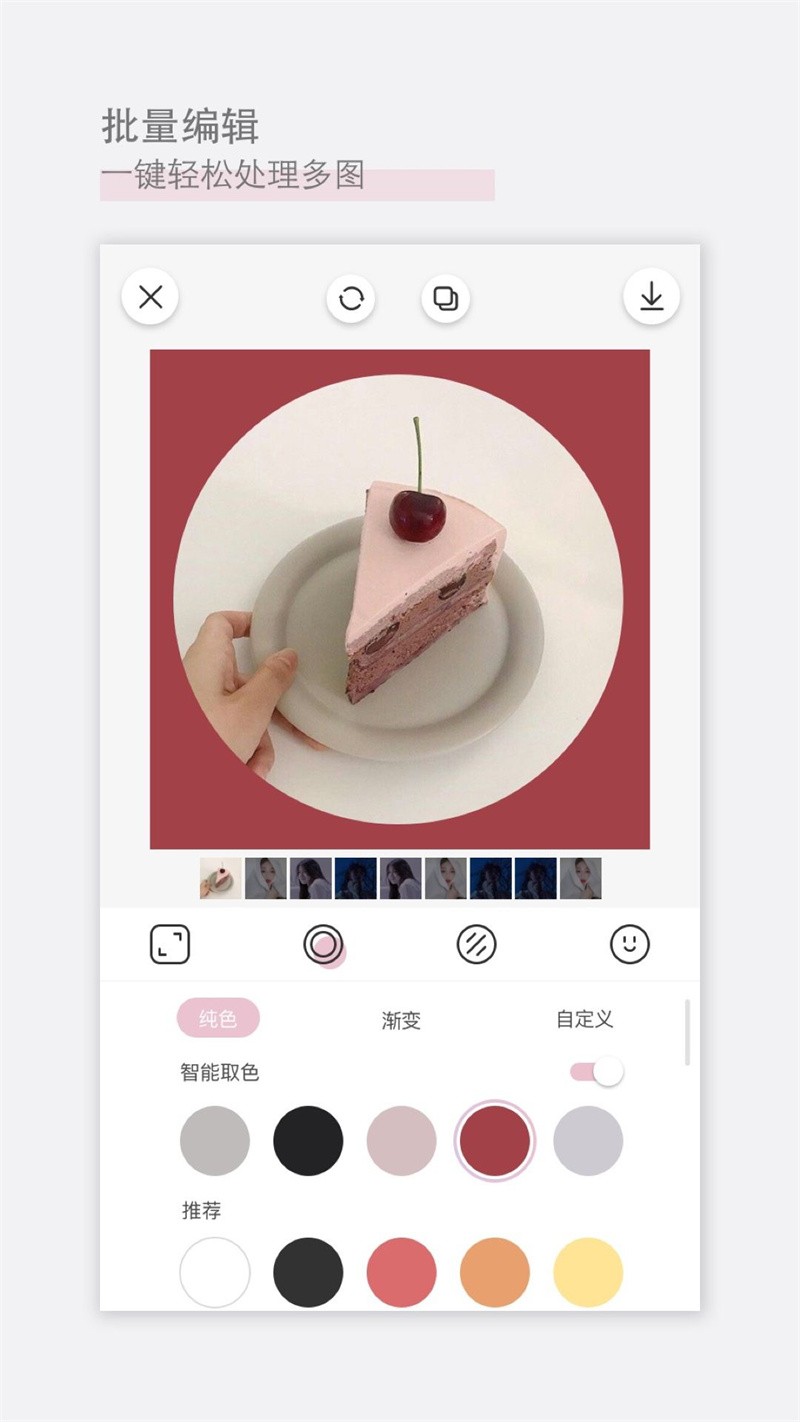Select the crop/canvas size tool icon
Screen dimensions: 800x1422
[x=170, y=943]
